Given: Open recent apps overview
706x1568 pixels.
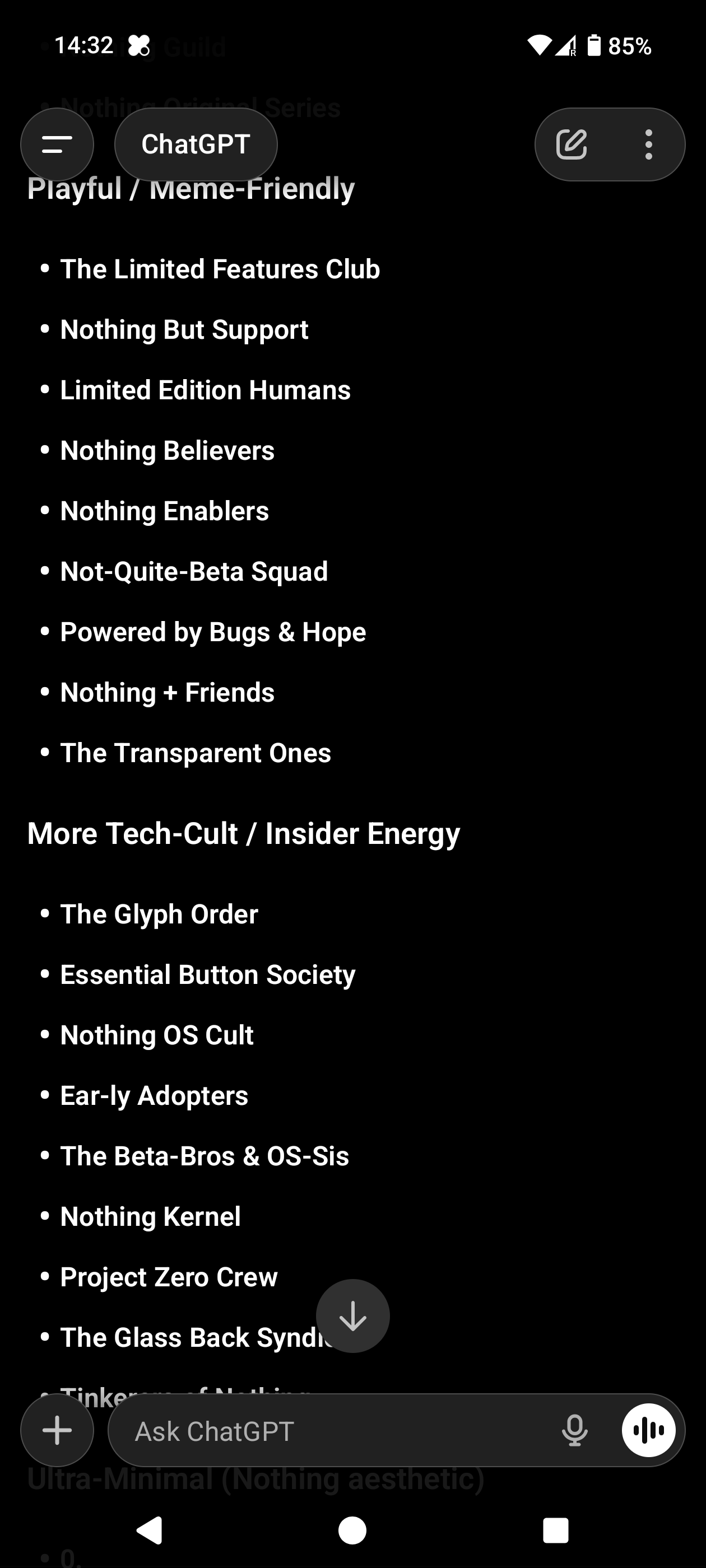Looking at the screenshot, I should (555, 1530).
